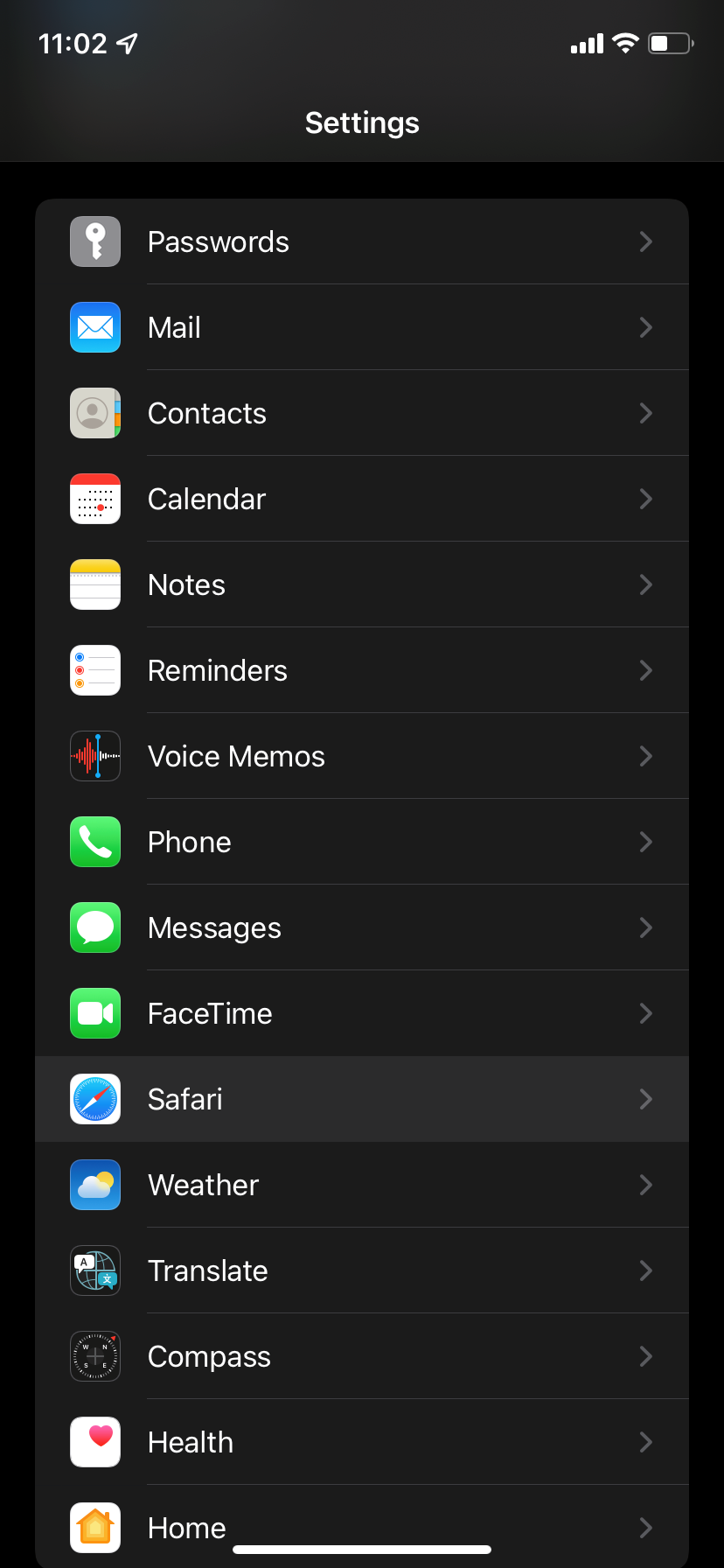The height and width of the screenshot is (1568, 724).
Task: Open FaceTime settings
Action: click(x=362, y=1013)
